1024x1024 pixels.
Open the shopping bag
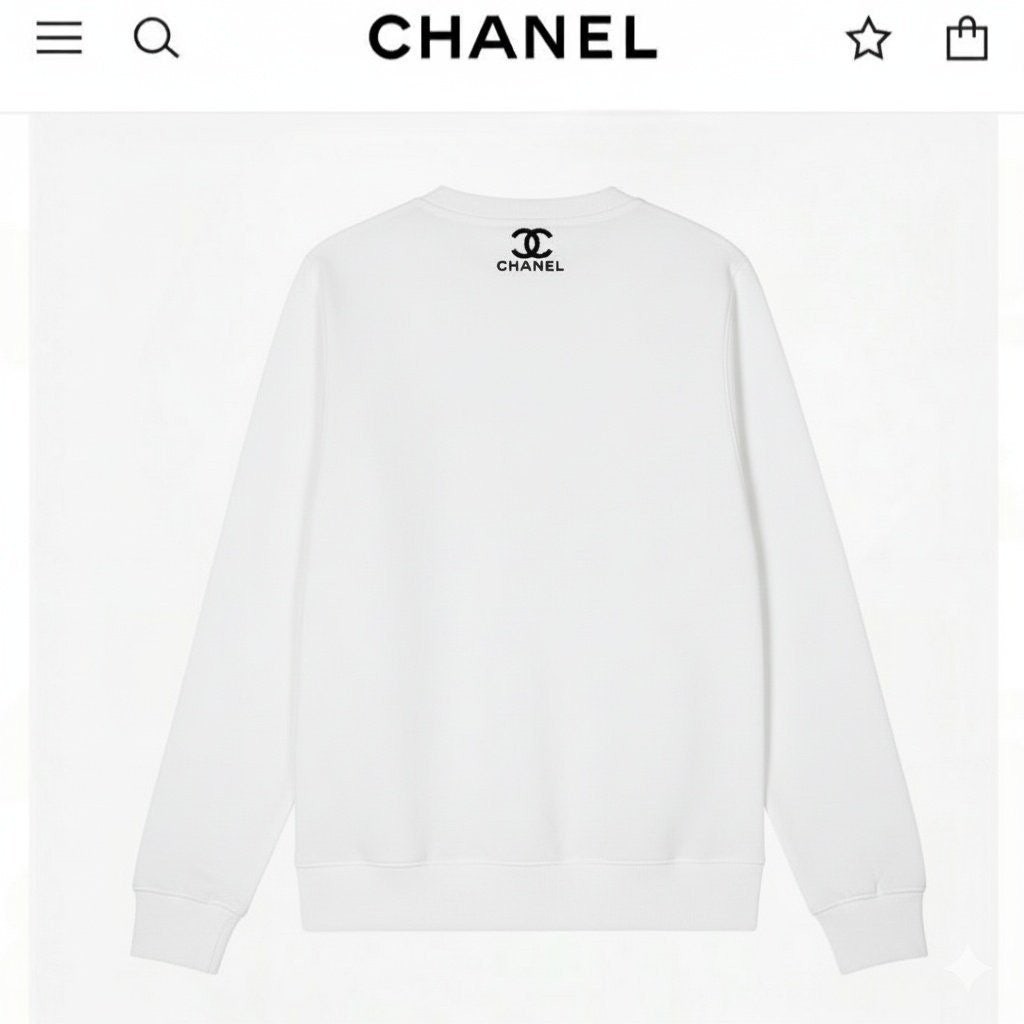[x=966, y=40]
